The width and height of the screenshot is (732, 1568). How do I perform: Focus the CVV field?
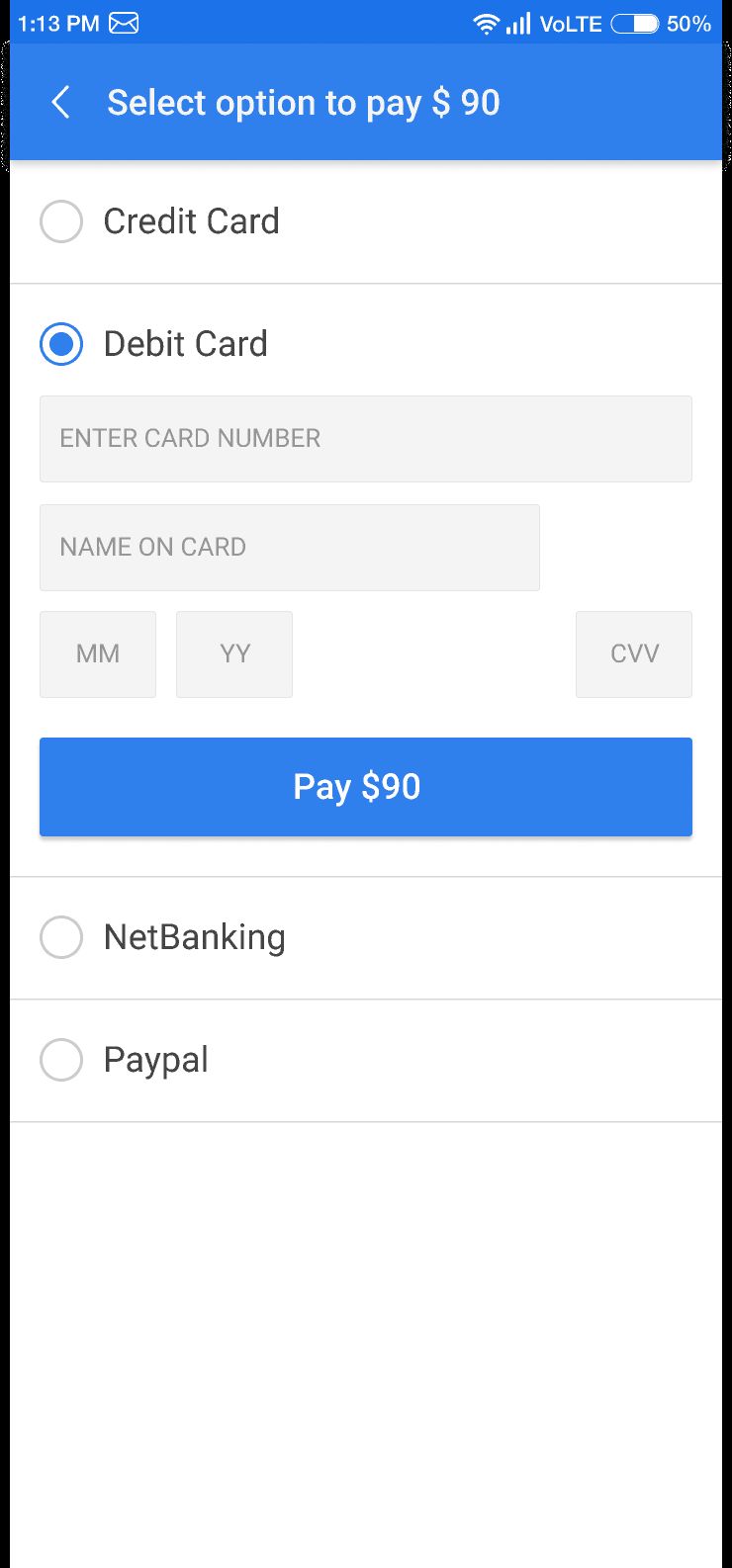click(633, 654)
